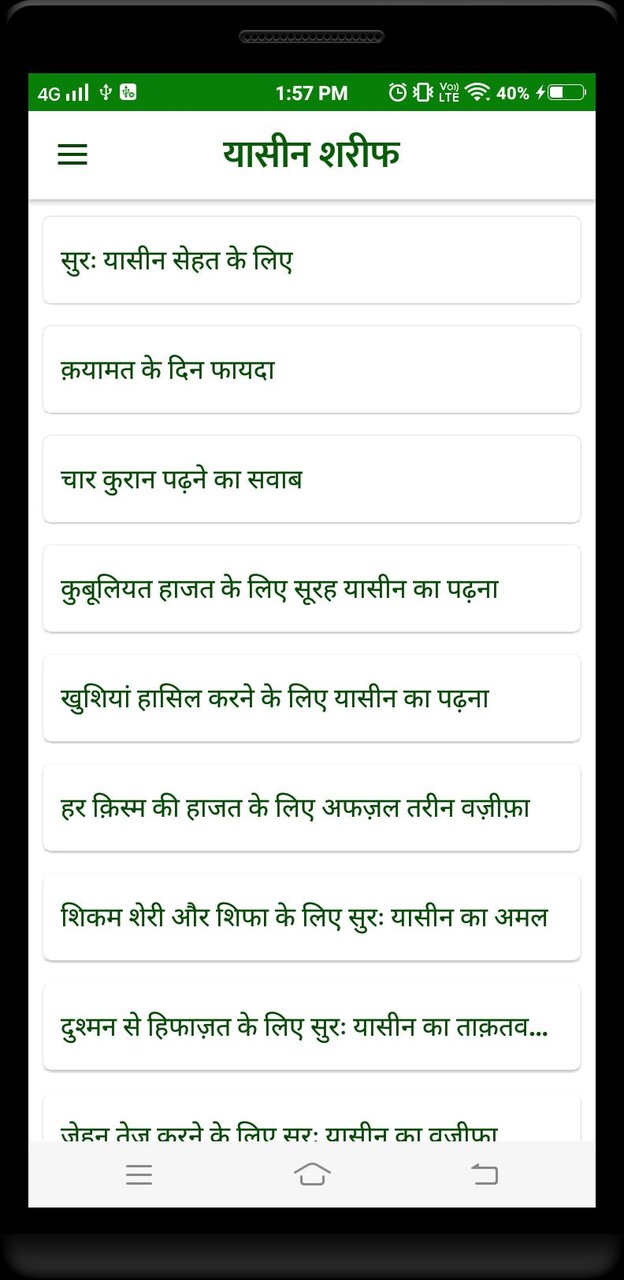View 'खुशियां हासिल करने के लिए यासीन' item
This screenshot has width=624, height=1280.
[x=311, y=698]
